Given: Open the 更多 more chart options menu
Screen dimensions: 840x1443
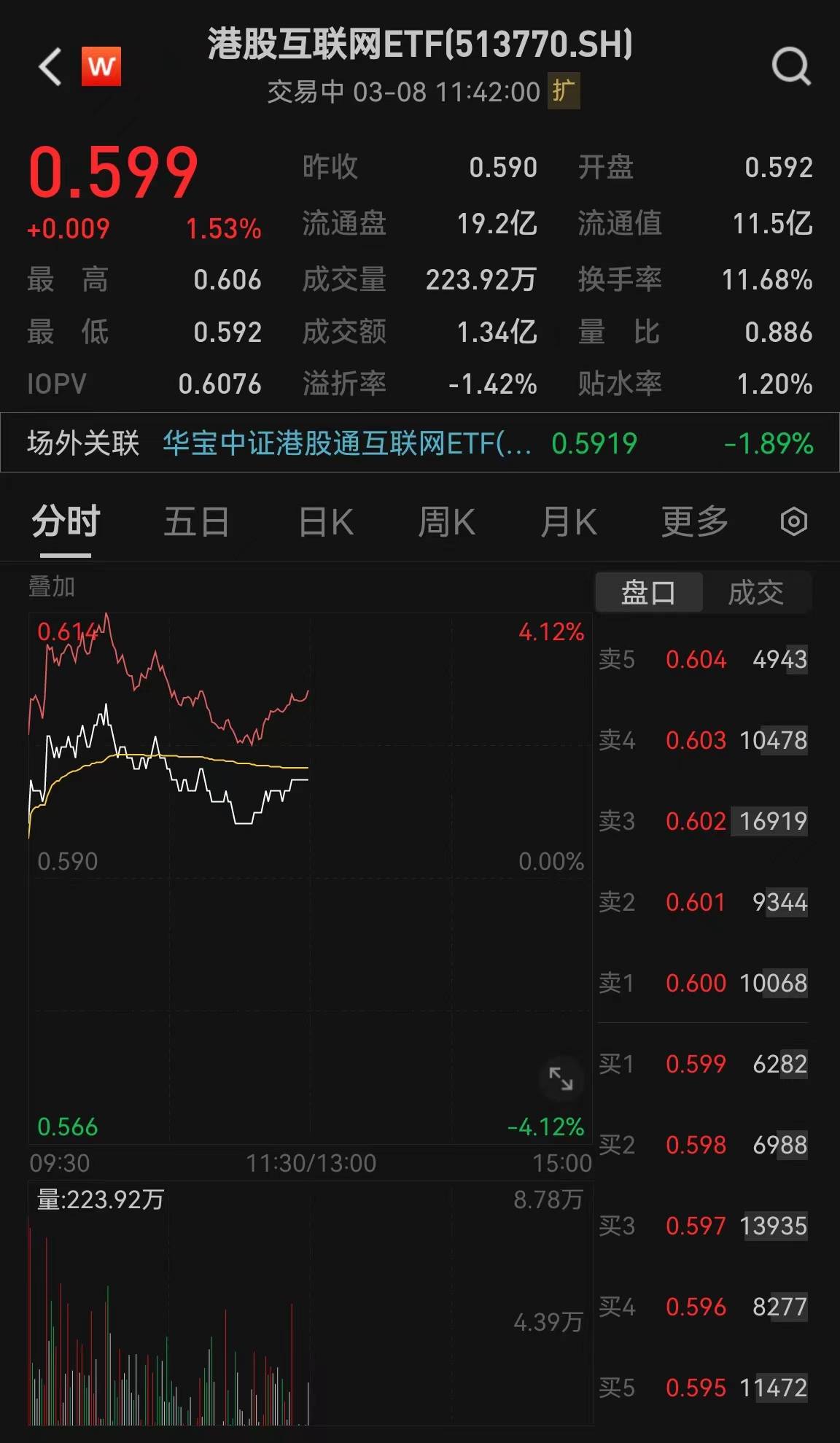Looking at the screenshot, I should tap(695, 521).
